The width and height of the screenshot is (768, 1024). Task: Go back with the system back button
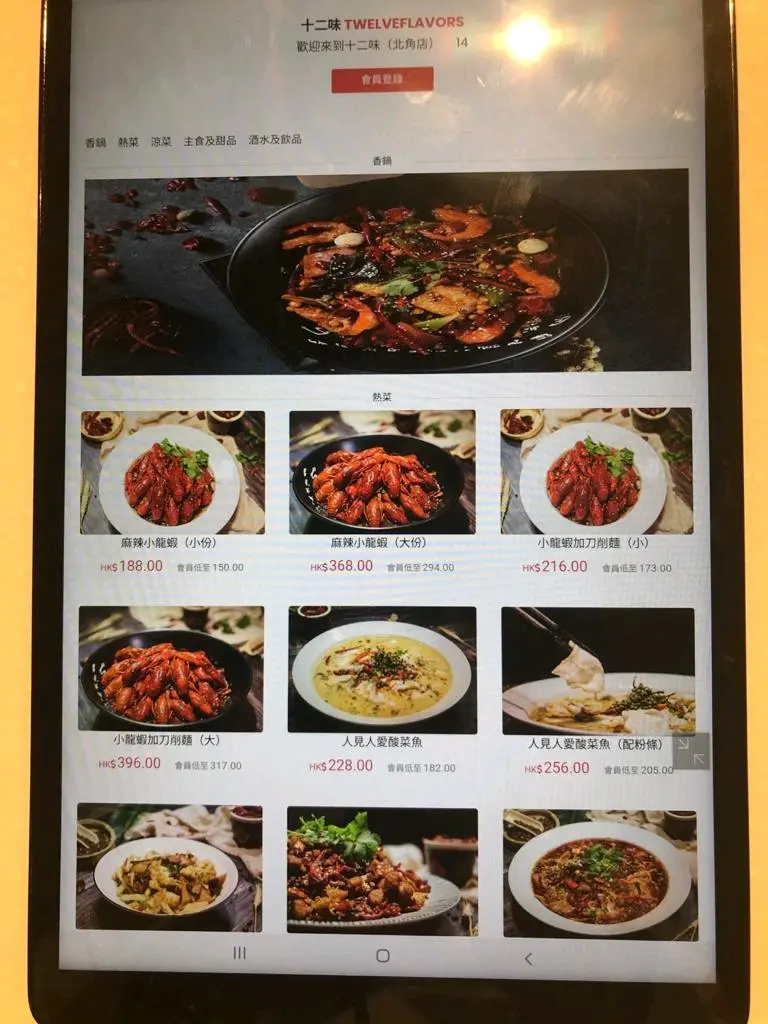point(528,957)
